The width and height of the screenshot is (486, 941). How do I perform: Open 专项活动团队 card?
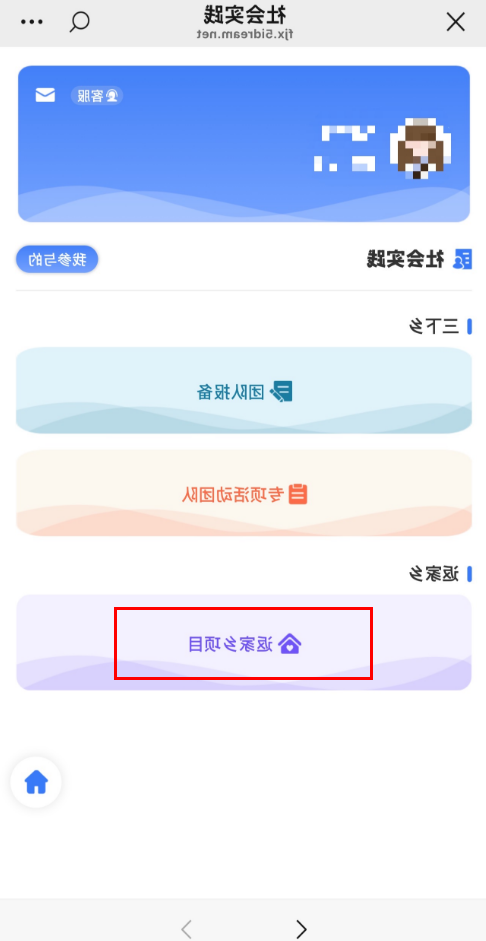point(244,493)
